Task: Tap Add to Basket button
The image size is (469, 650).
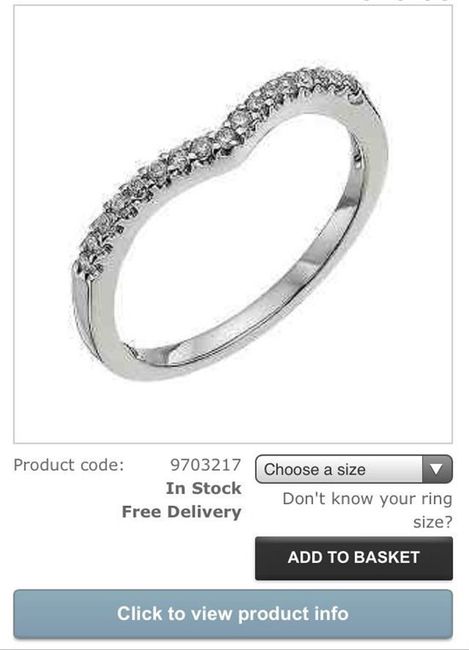Action: 354,558
